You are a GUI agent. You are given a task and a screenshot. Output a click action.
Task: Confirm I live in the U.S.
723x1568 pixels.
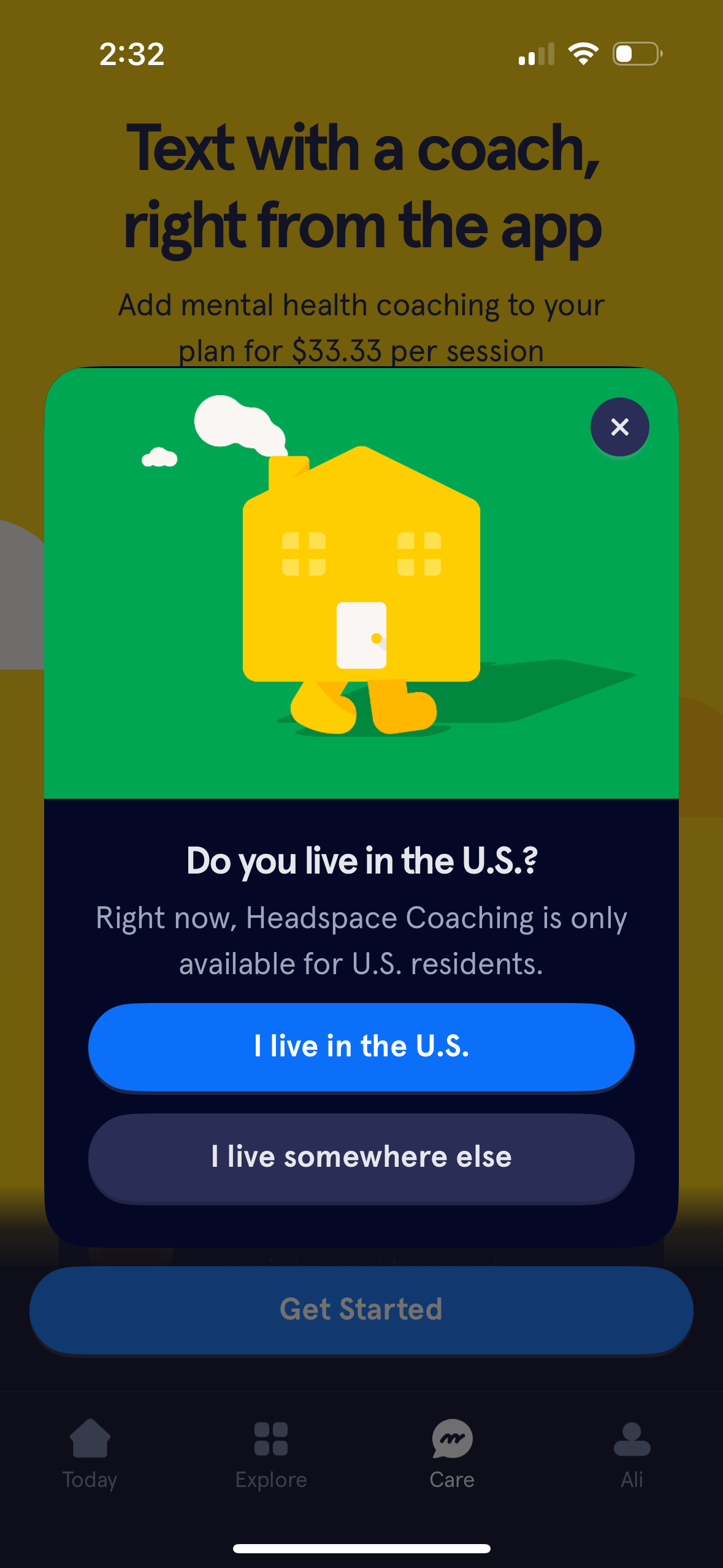pos(361,1047)
